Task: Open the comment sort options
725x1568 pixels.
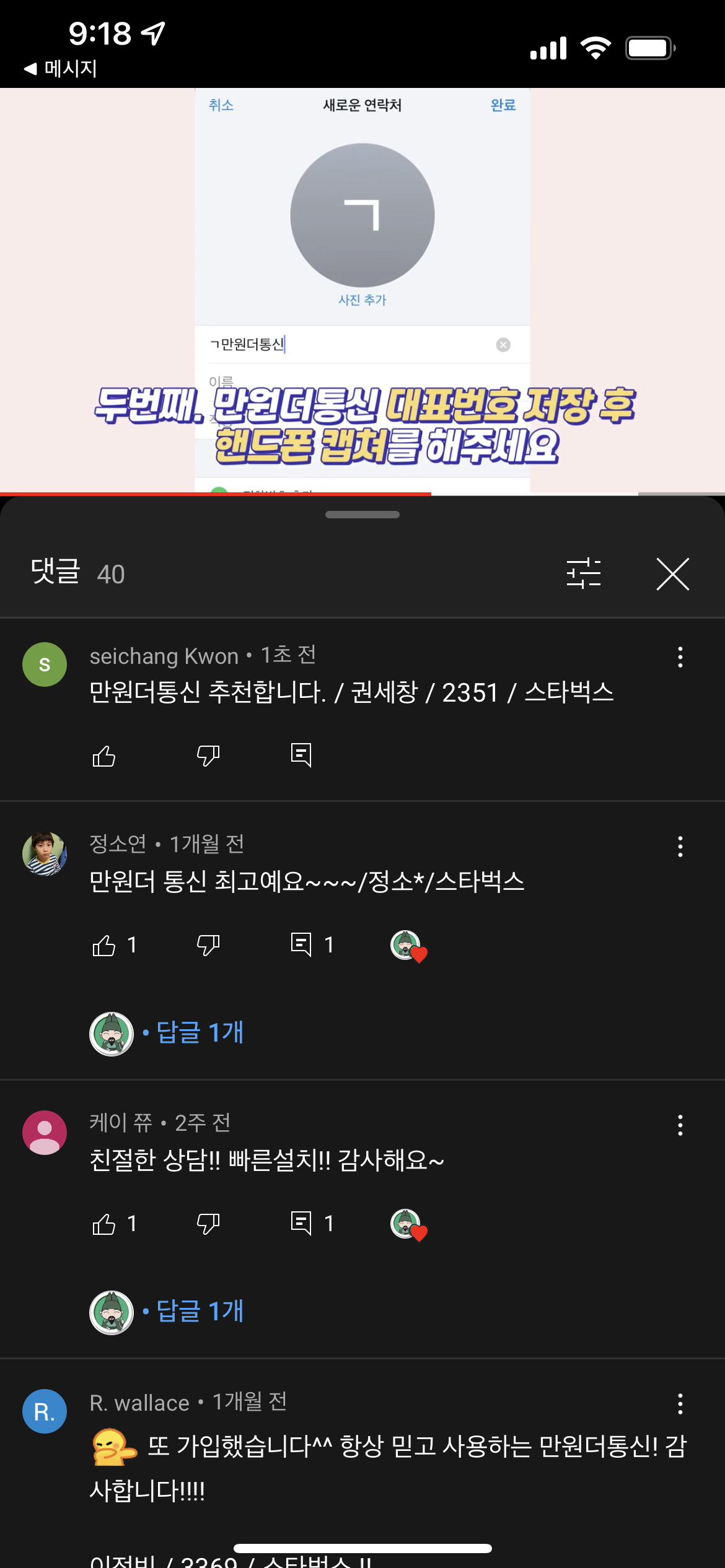Action: point(583,573)
